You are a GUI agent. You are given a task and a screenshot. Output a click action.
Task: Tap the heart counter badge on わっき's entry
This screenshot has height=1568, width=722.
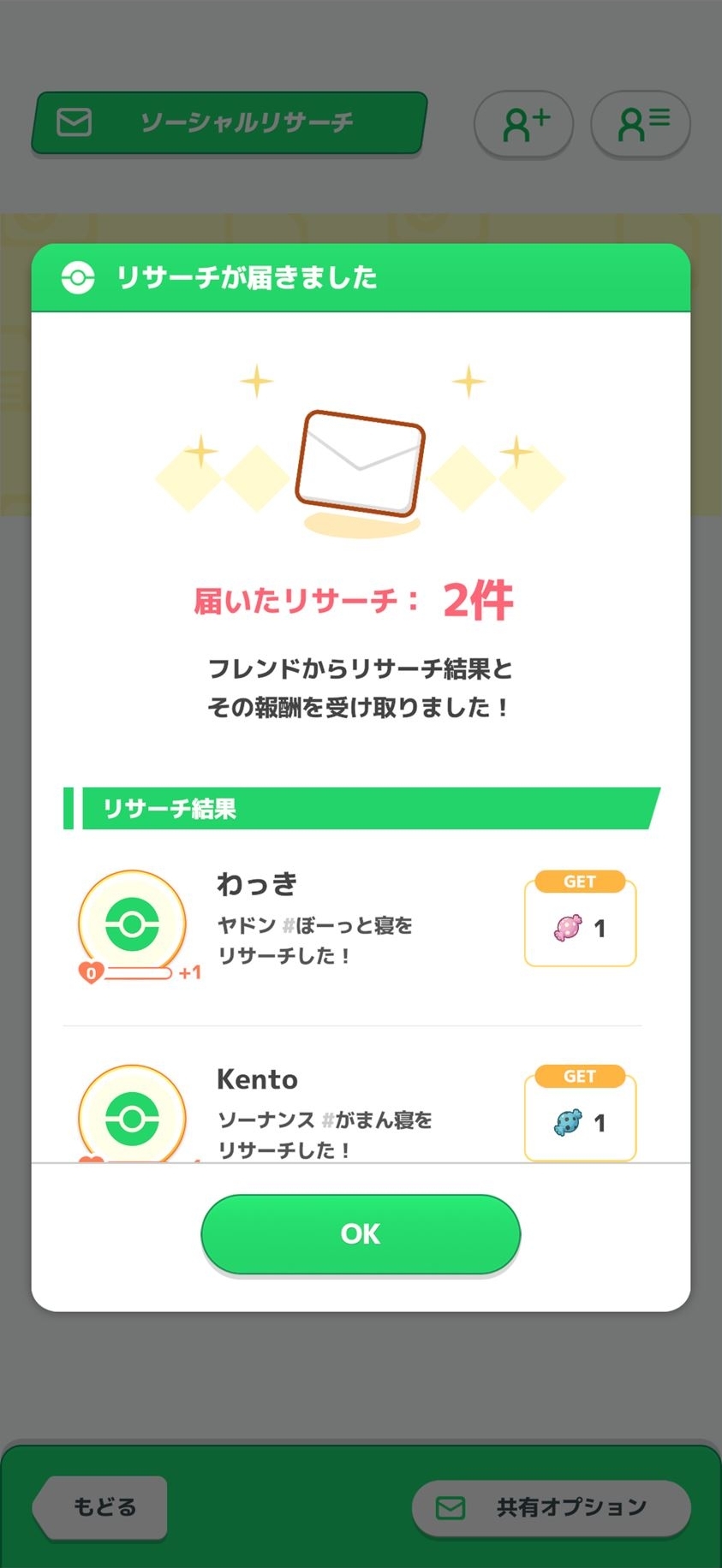click(x=91, y=972)
